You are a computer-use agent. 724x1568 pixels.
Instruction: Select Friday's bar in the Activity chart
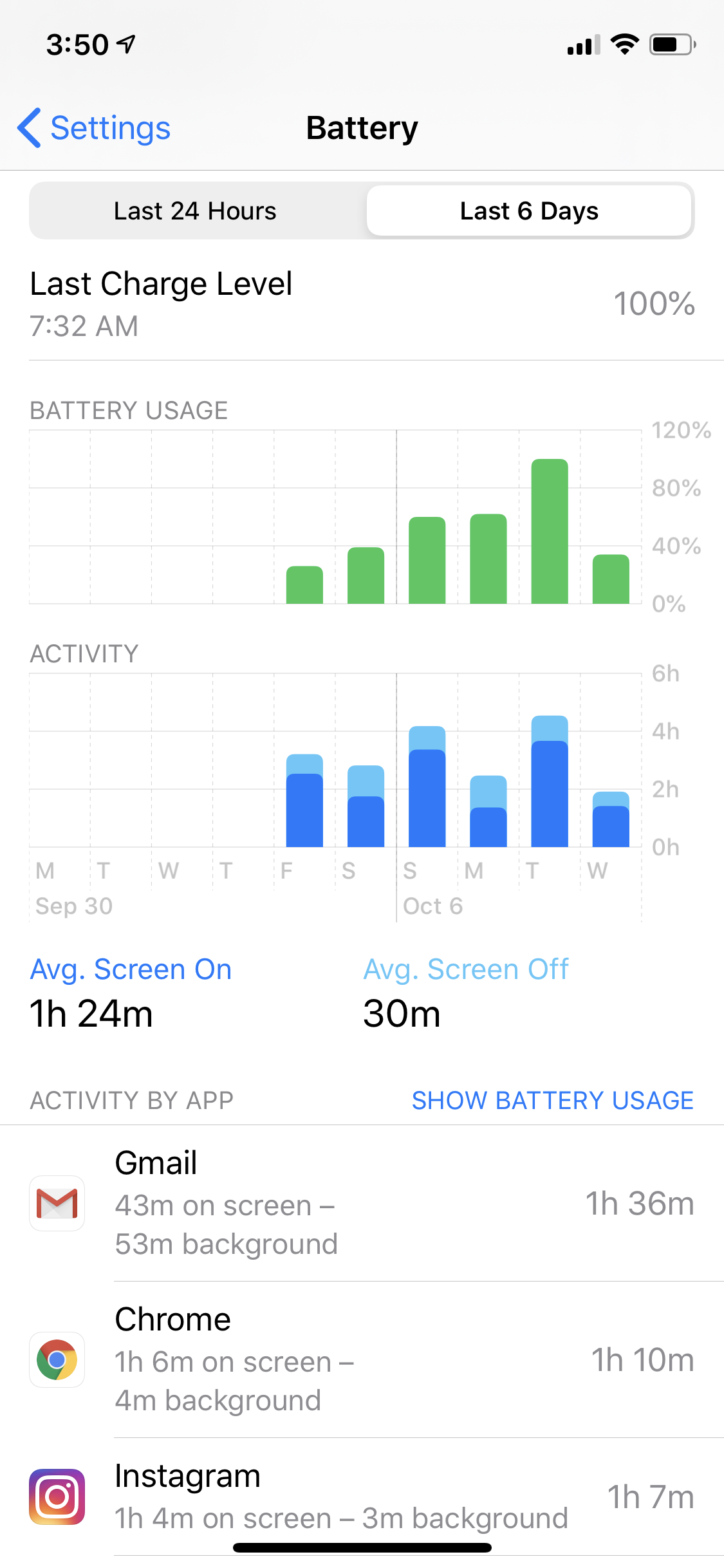[304, 800]
